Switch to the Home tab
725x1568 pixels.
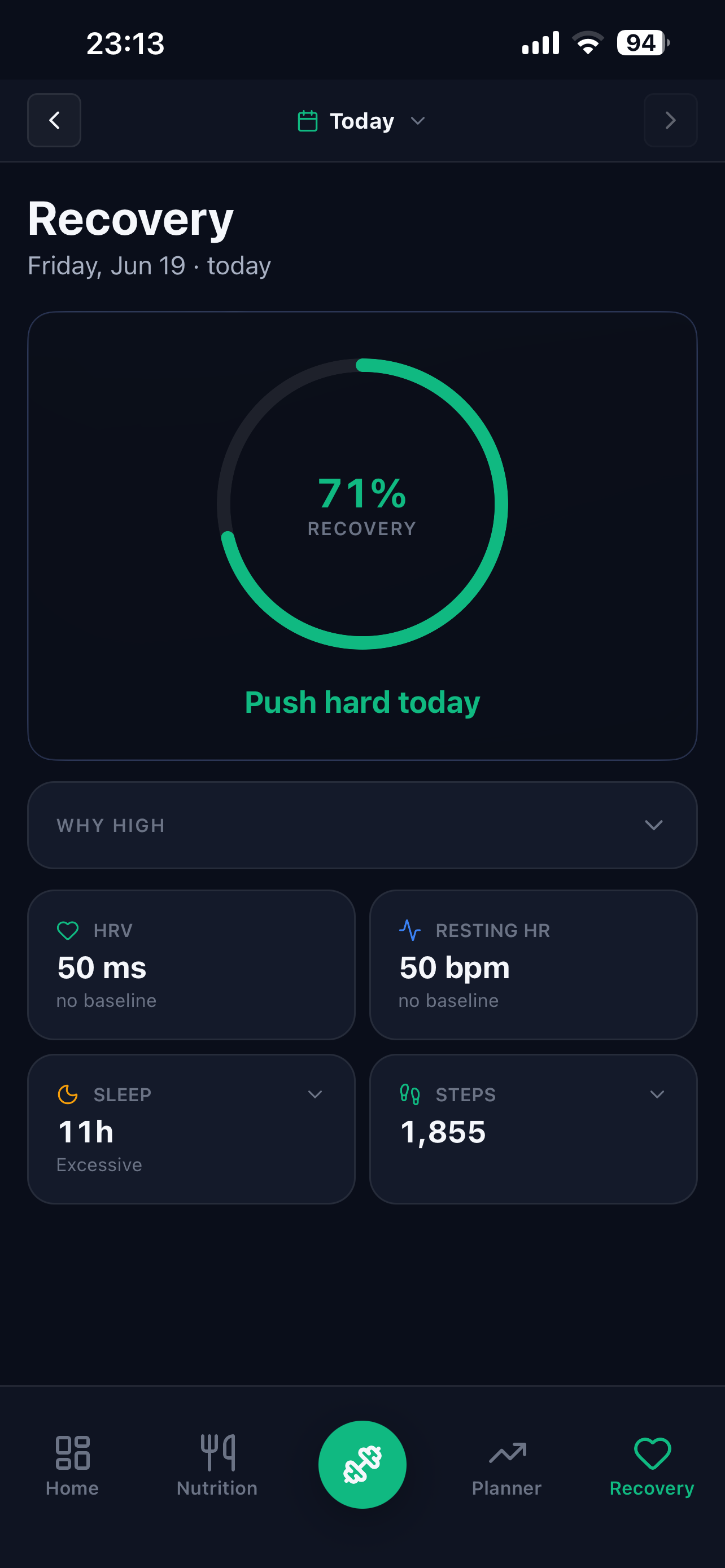[x=72, y=1466]
